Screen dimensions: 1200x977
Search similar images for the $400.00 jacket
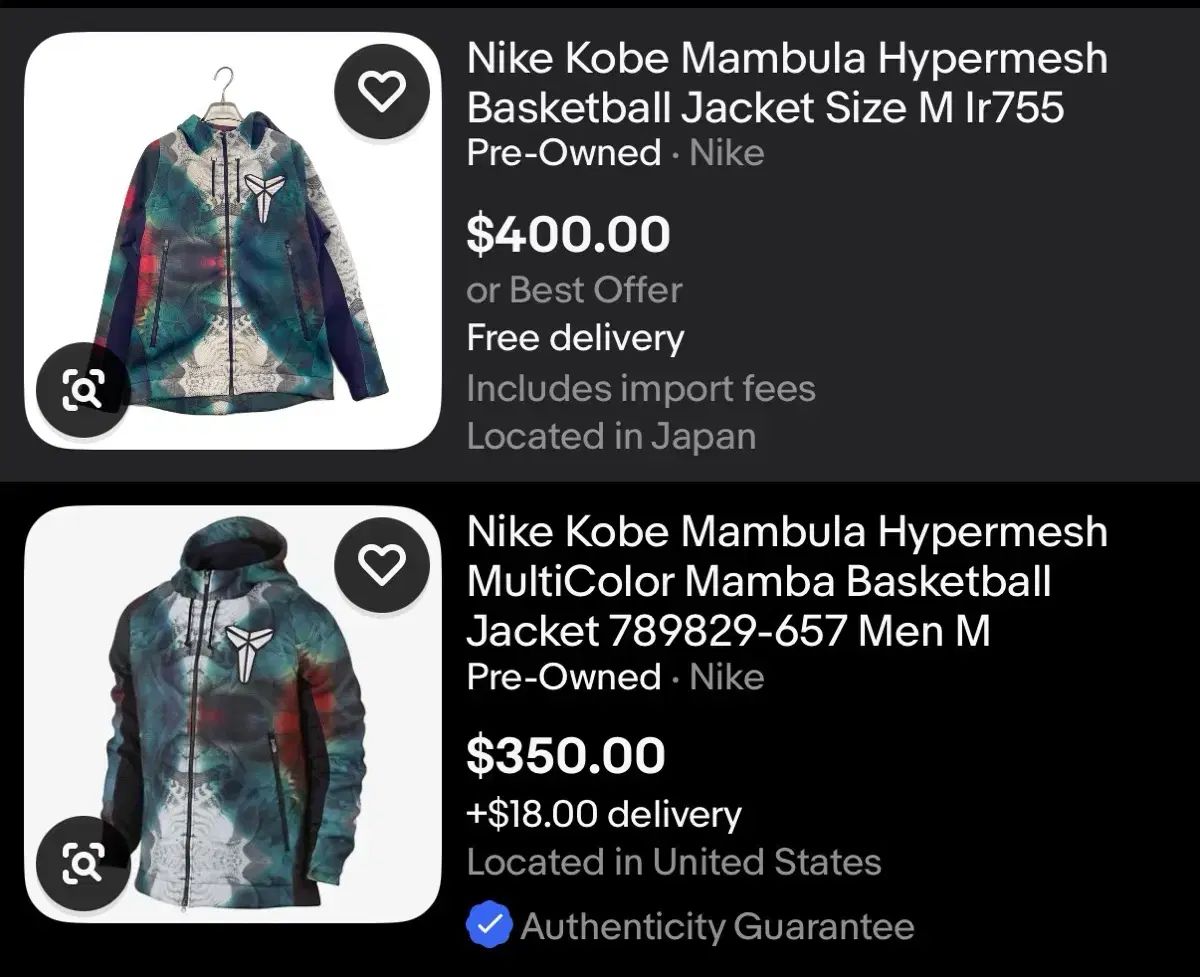tap(83, 391)
